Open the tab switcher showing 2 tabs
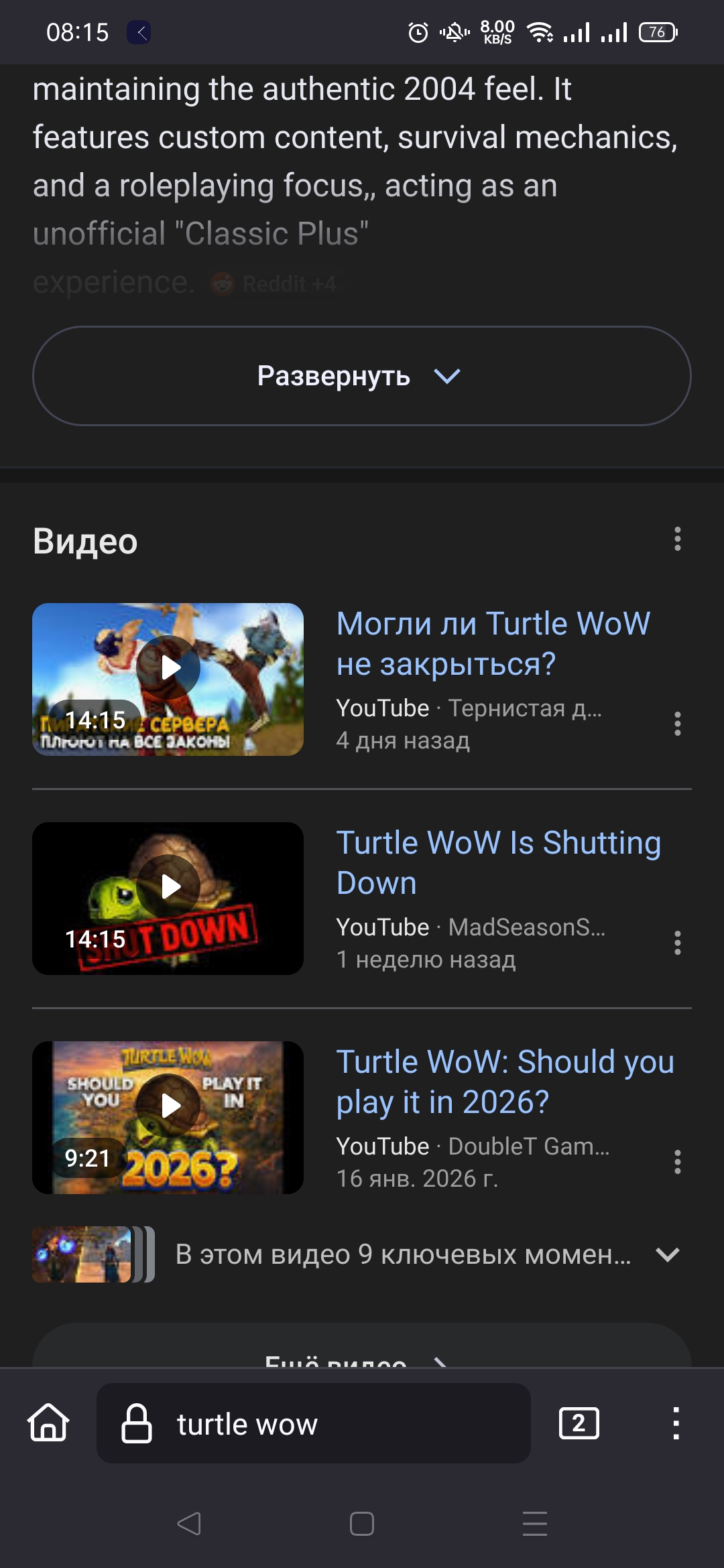The width and height of the screenshot is (724, 1568). 579,1423
